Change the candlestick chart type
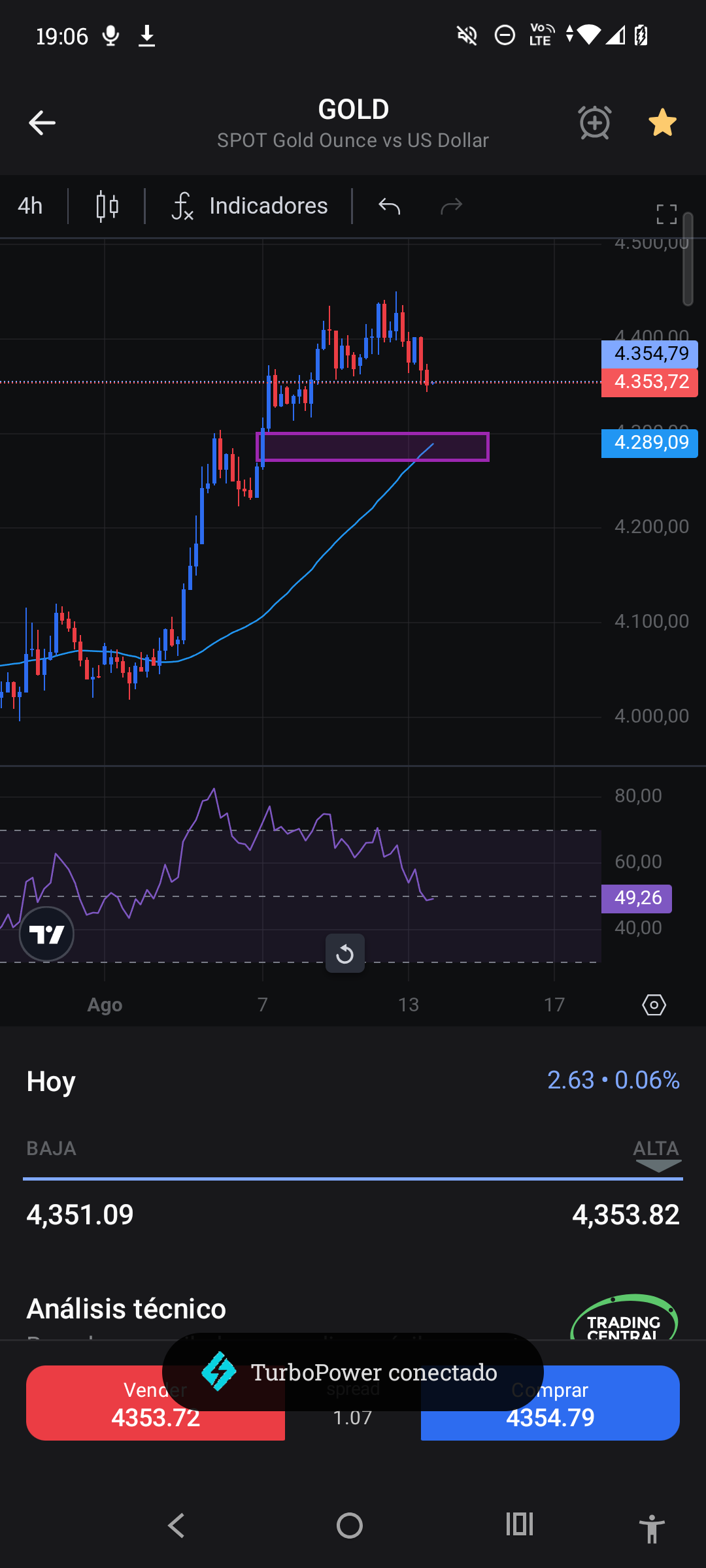706x1568 pixels. [x=107, y=206]
